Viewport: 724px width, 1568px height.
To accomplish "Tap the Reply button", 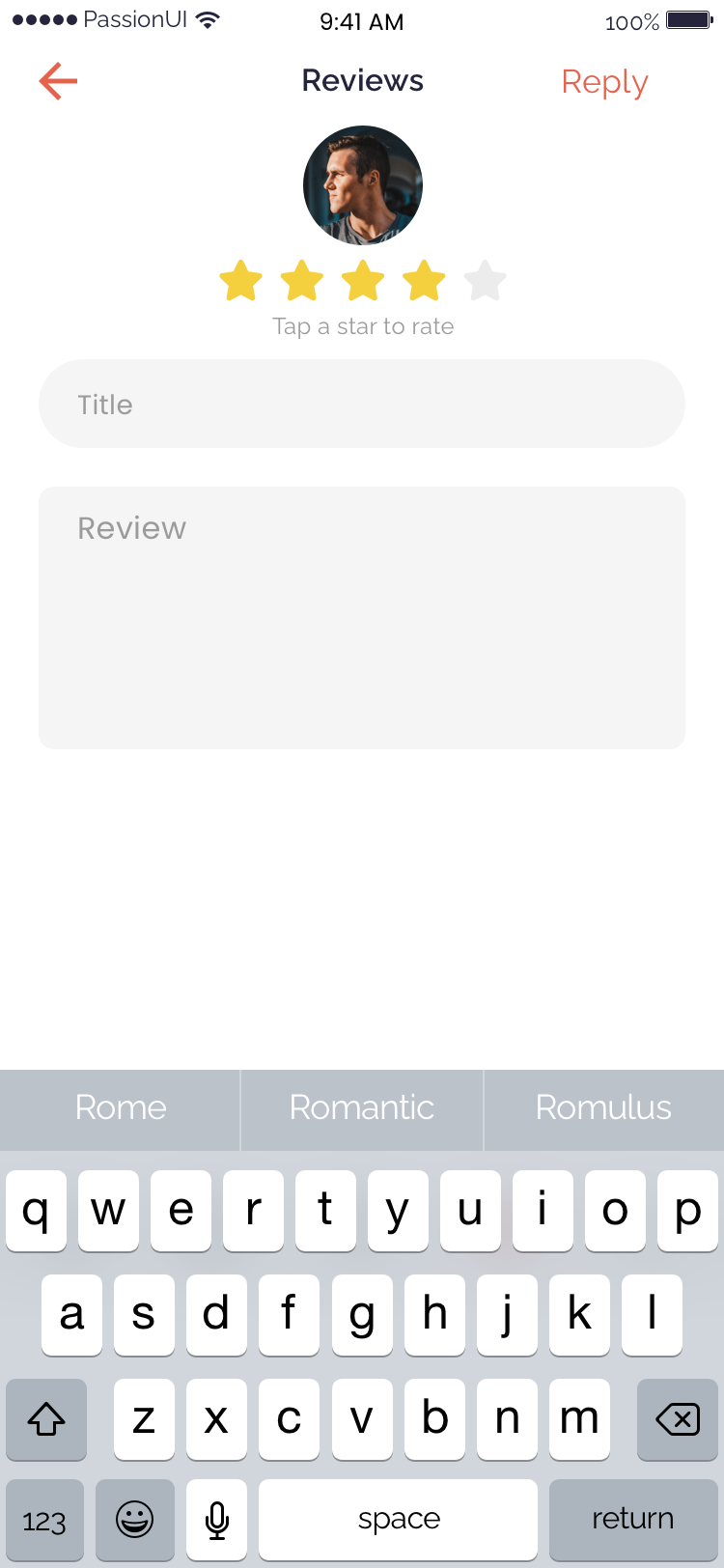I will point(604,82).
